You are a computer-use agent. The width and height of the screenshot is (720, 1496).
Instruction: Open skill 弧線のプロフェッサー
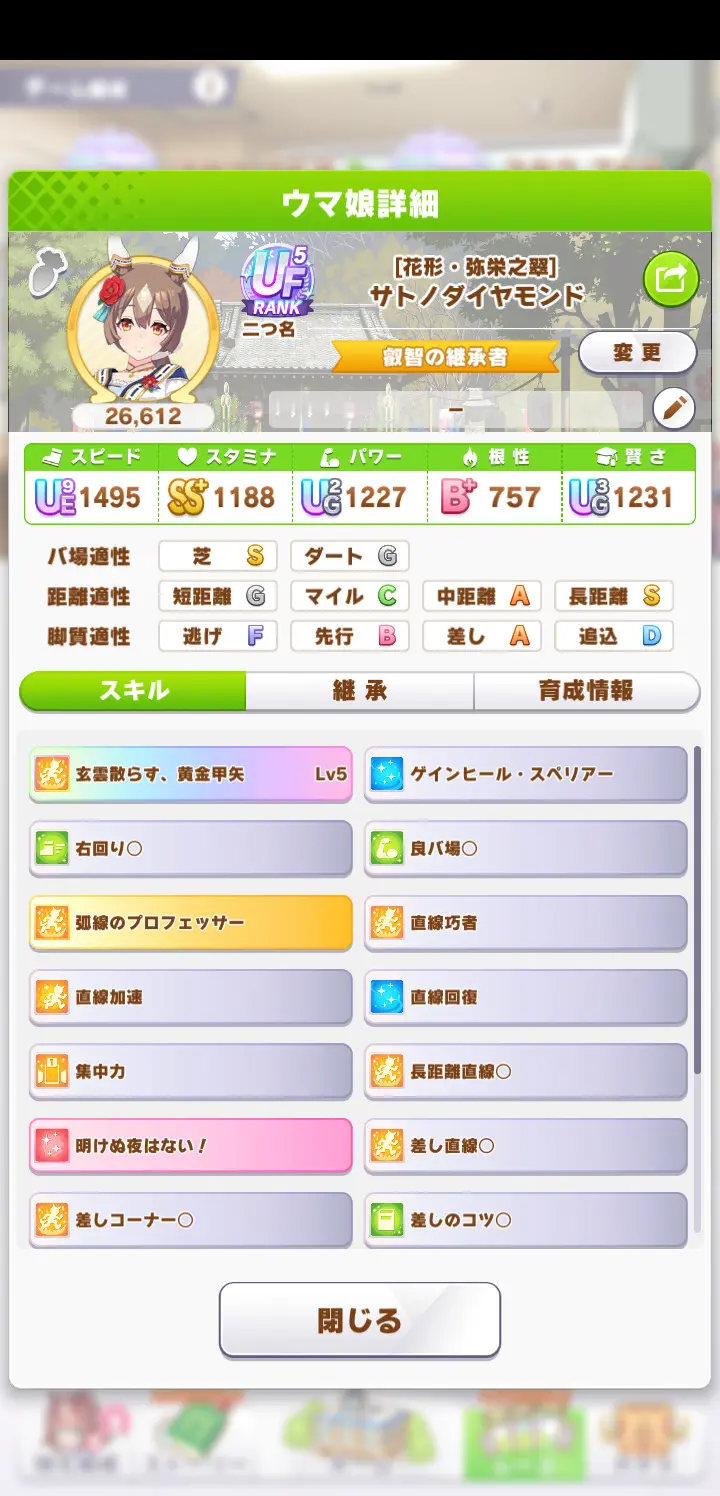(191, 922)
